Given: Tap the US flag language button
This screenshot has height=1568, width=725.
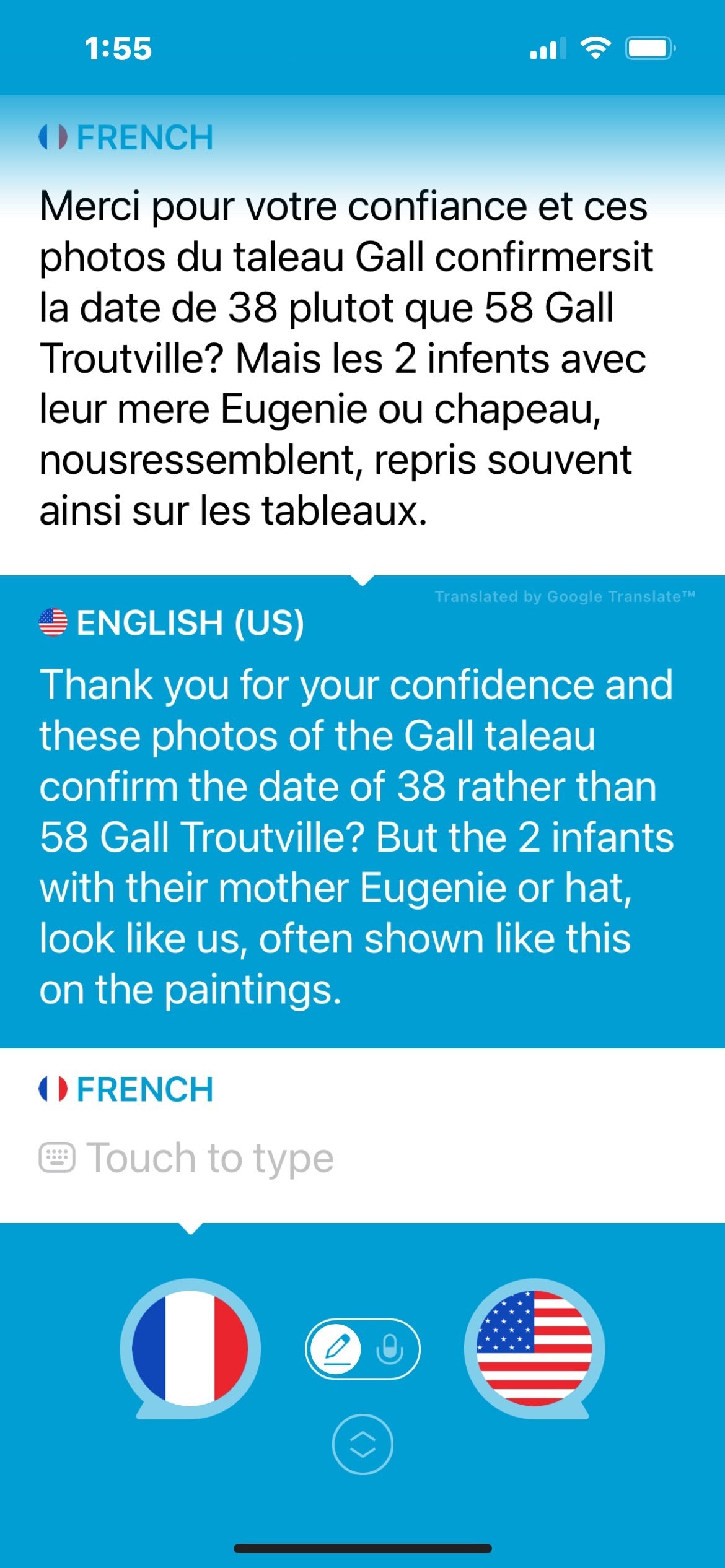Looking at the screenshot, I should [534, 1348].
